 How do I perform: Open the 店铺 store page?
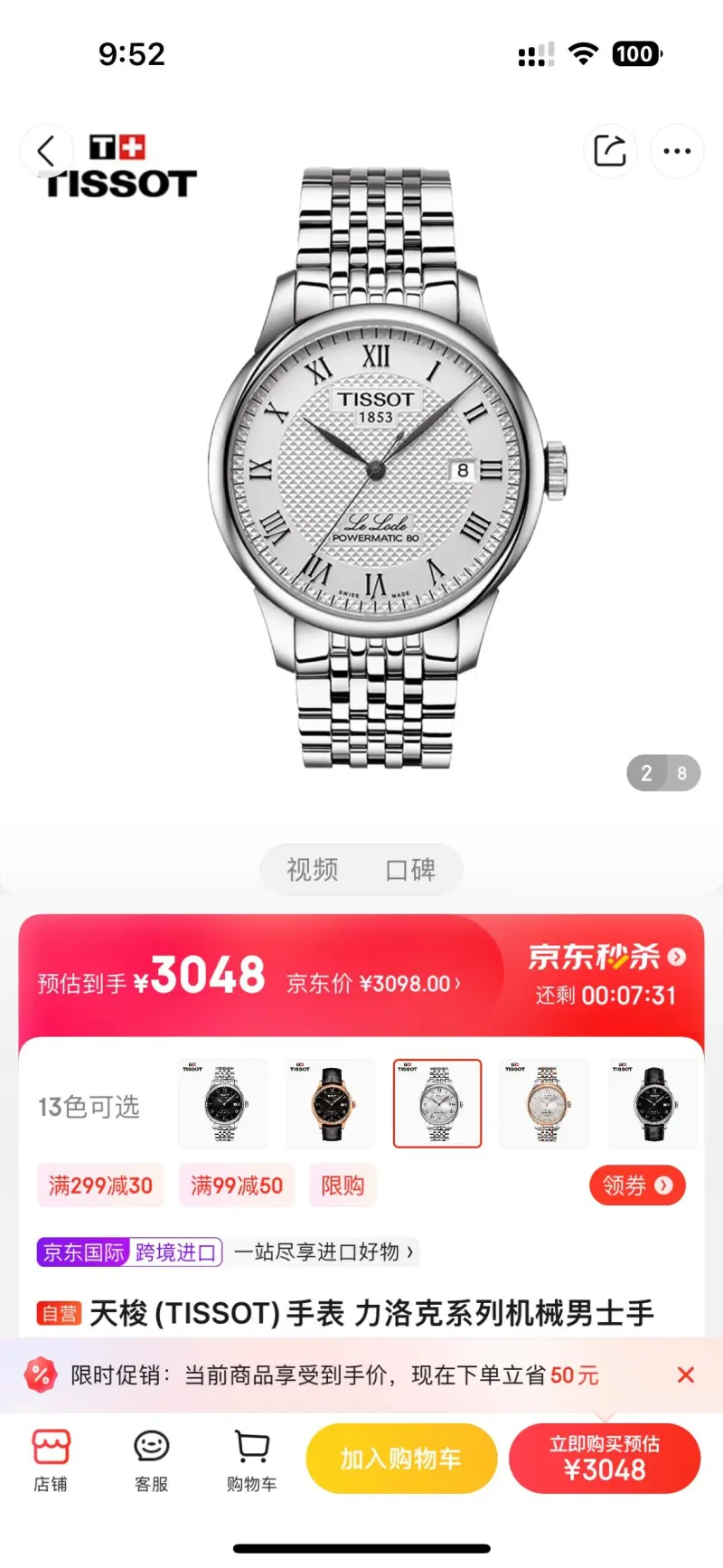pos(51,1459)
